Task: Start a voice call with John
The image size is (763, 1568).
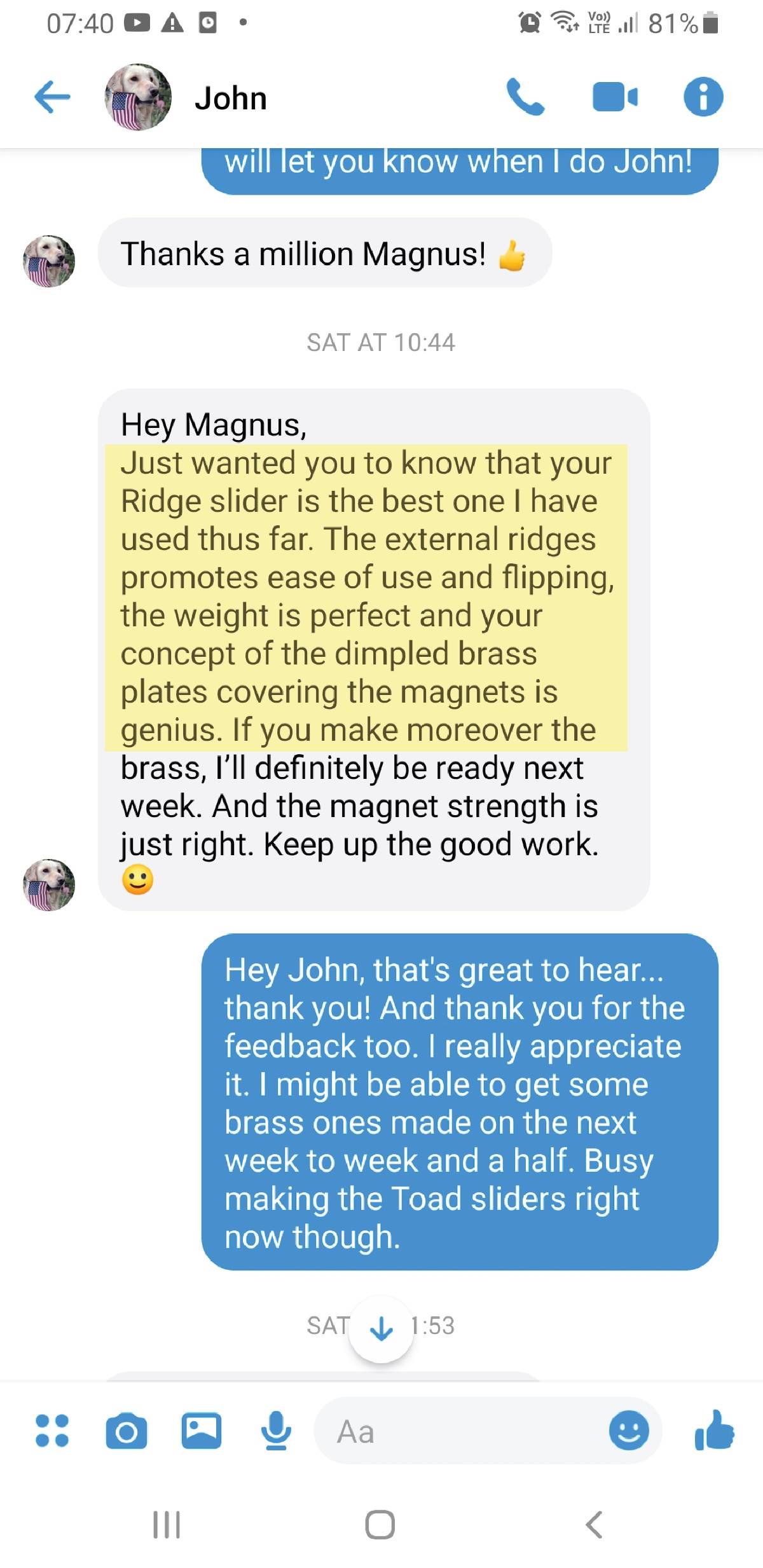Action: [525, 97]
